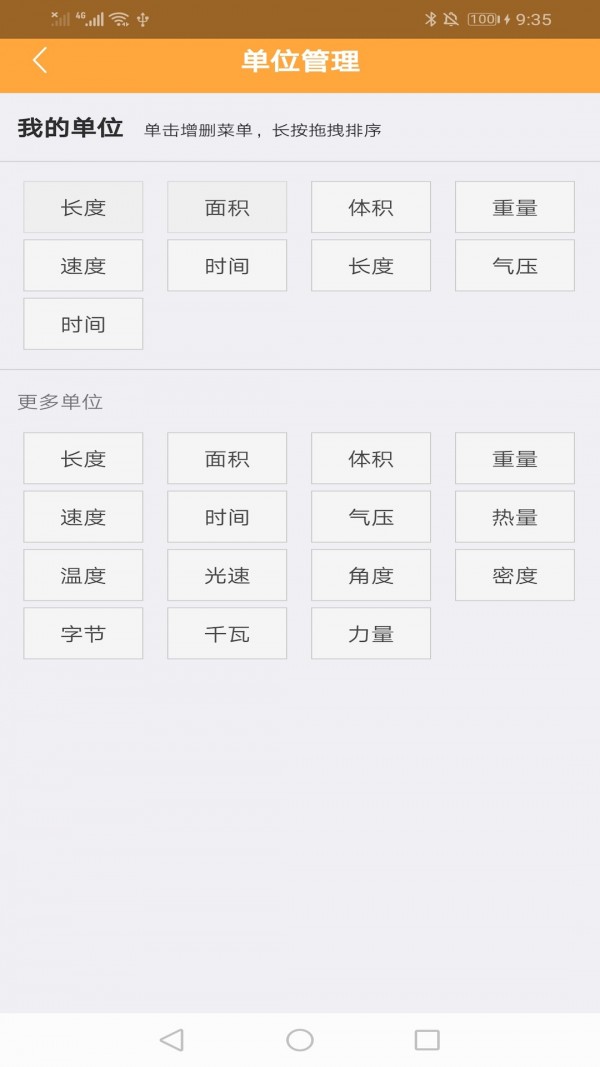Tap 气压 in the 我的单位 section
600x1067 pixels.
[515, 265]
